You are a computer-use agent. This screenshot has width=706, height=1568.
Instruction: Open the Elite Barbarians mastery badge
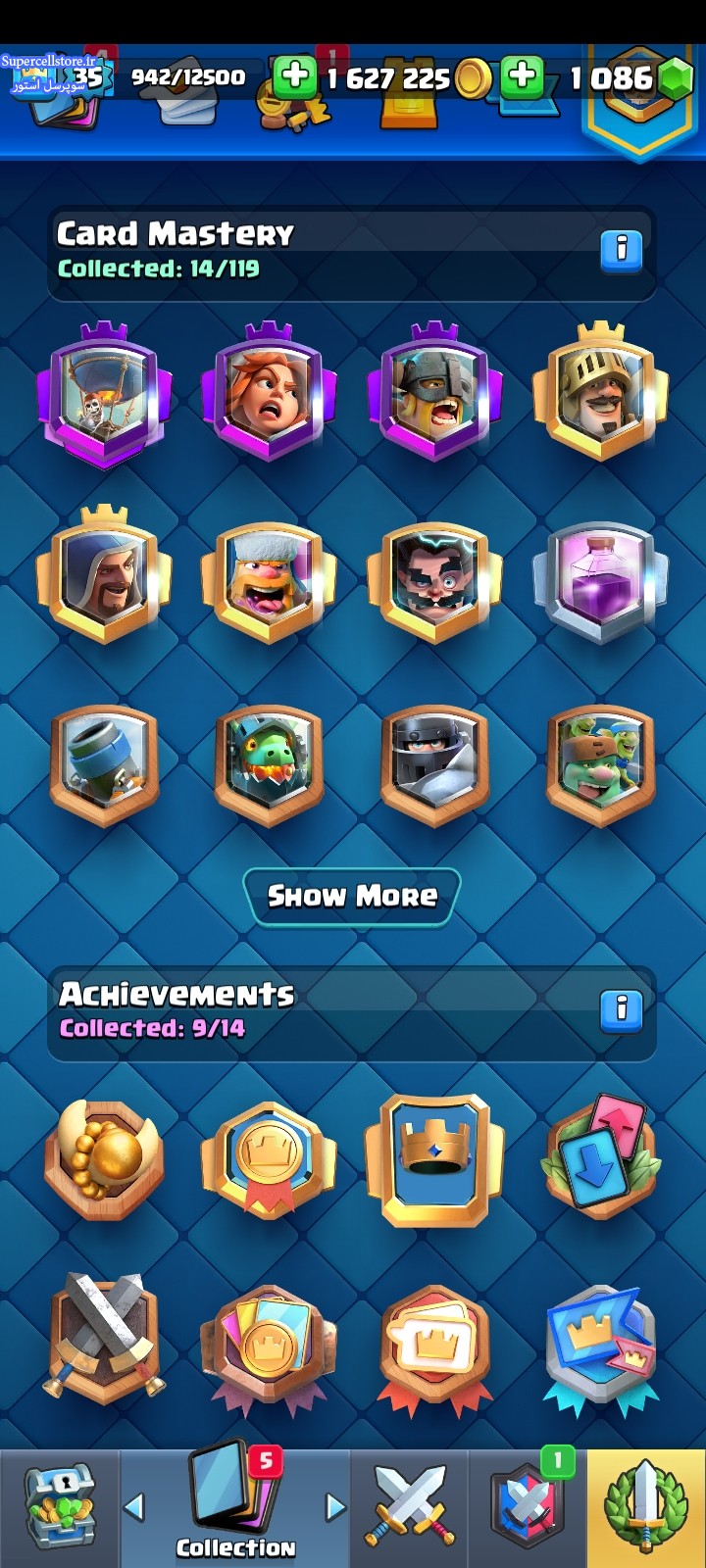[434, 392]
